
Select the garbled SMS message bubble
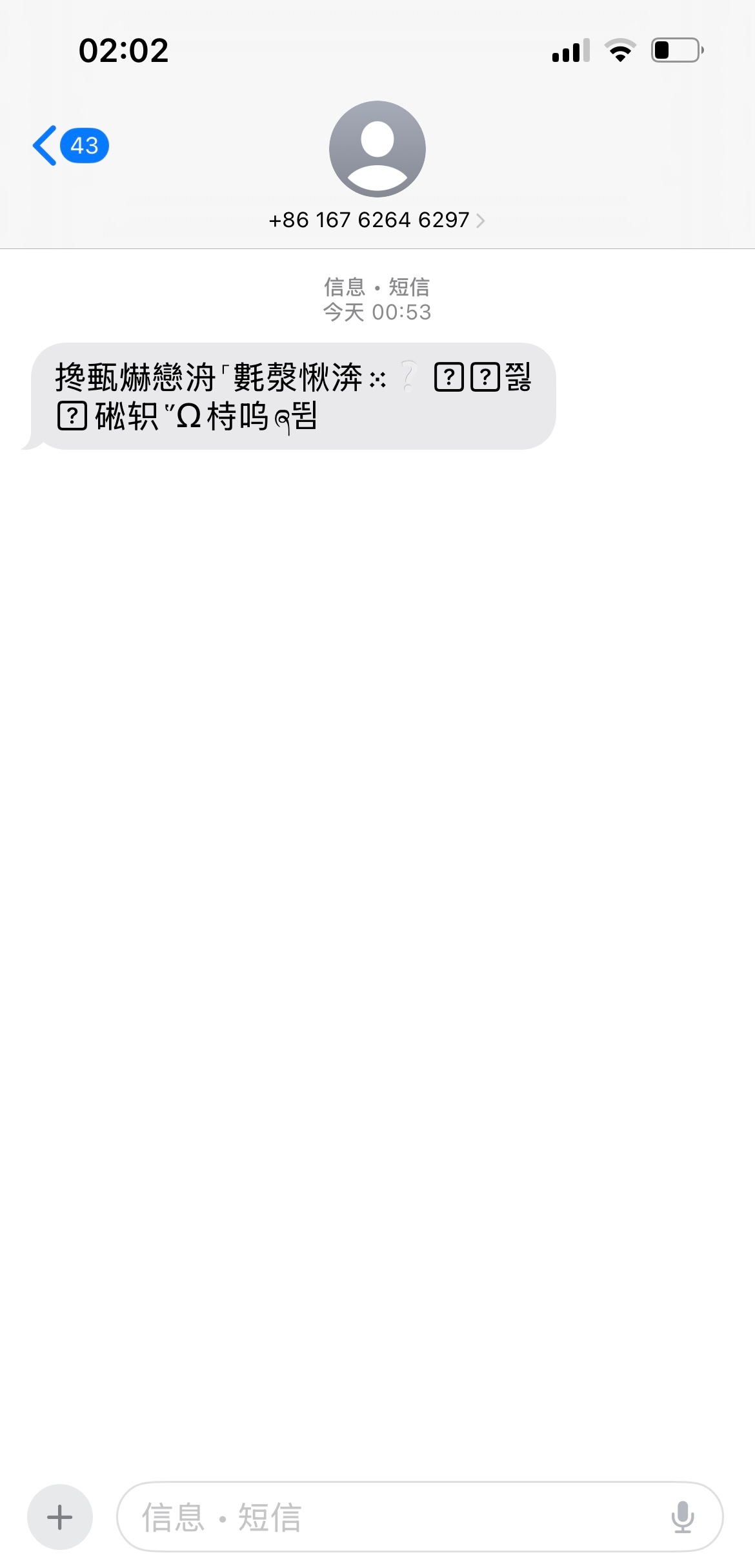(x=290, y=397)
